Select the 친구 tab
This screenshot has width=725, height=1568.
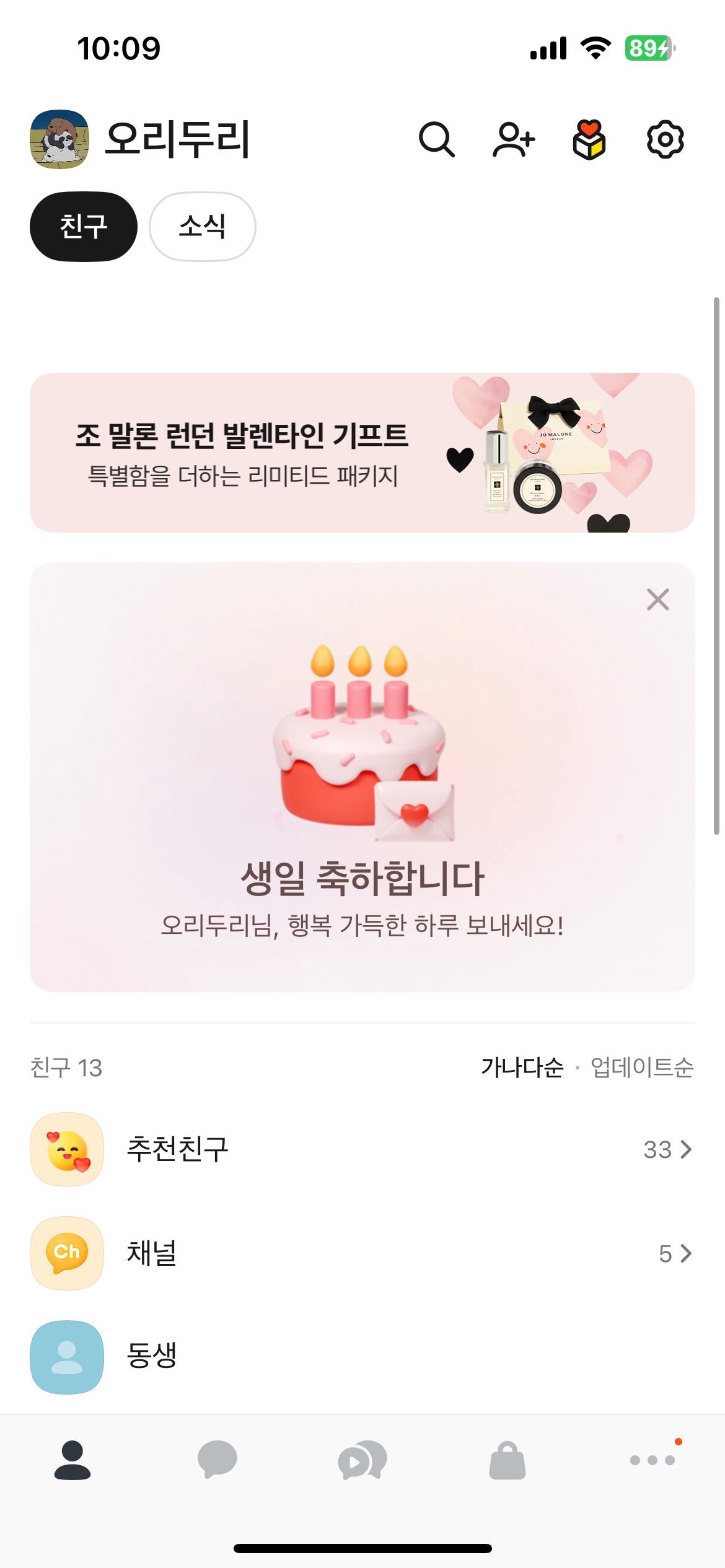pos(84,227)
